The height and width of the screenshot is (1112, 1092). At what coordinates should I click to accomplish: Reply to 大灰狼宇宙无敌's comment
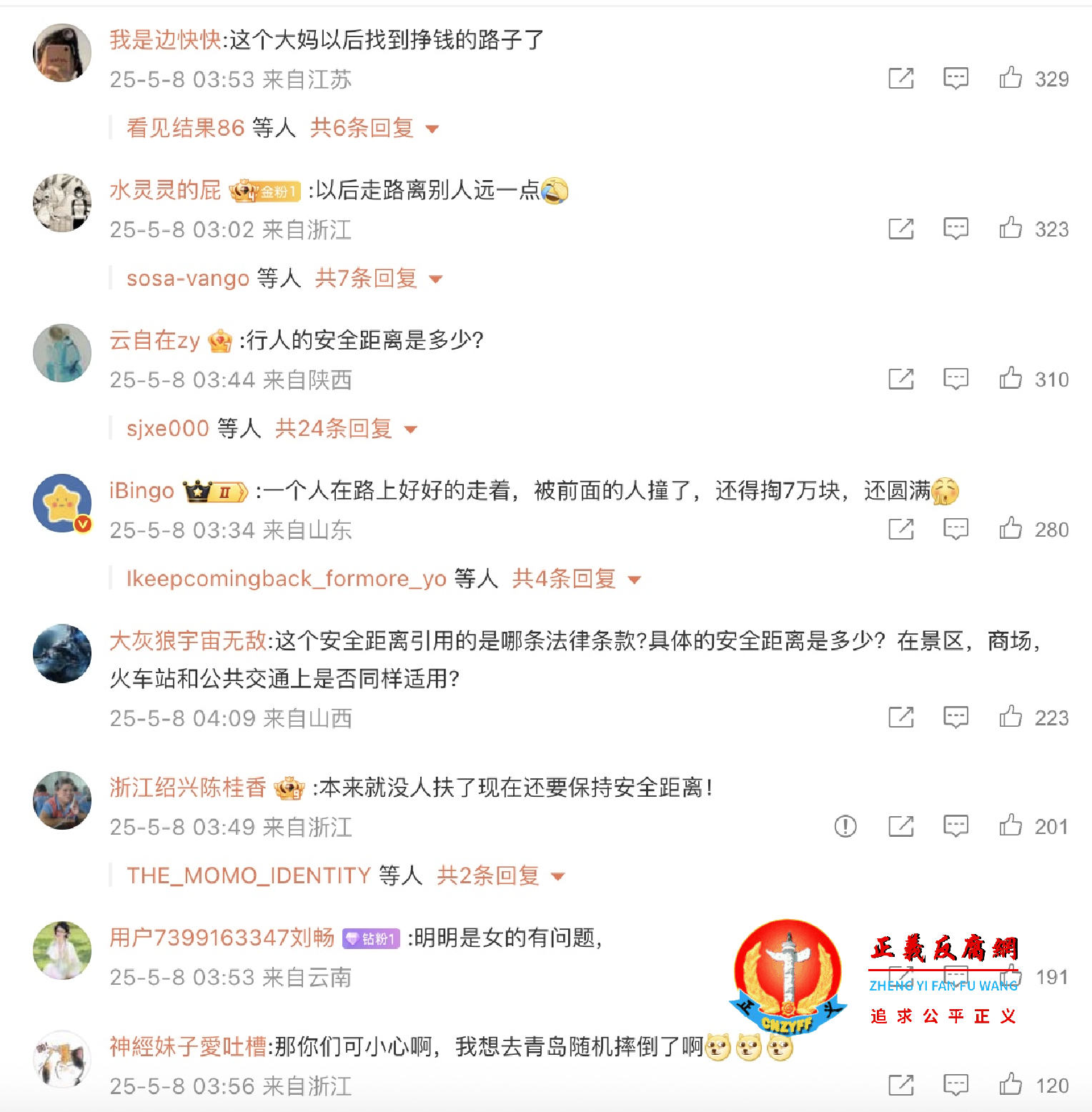955,718
